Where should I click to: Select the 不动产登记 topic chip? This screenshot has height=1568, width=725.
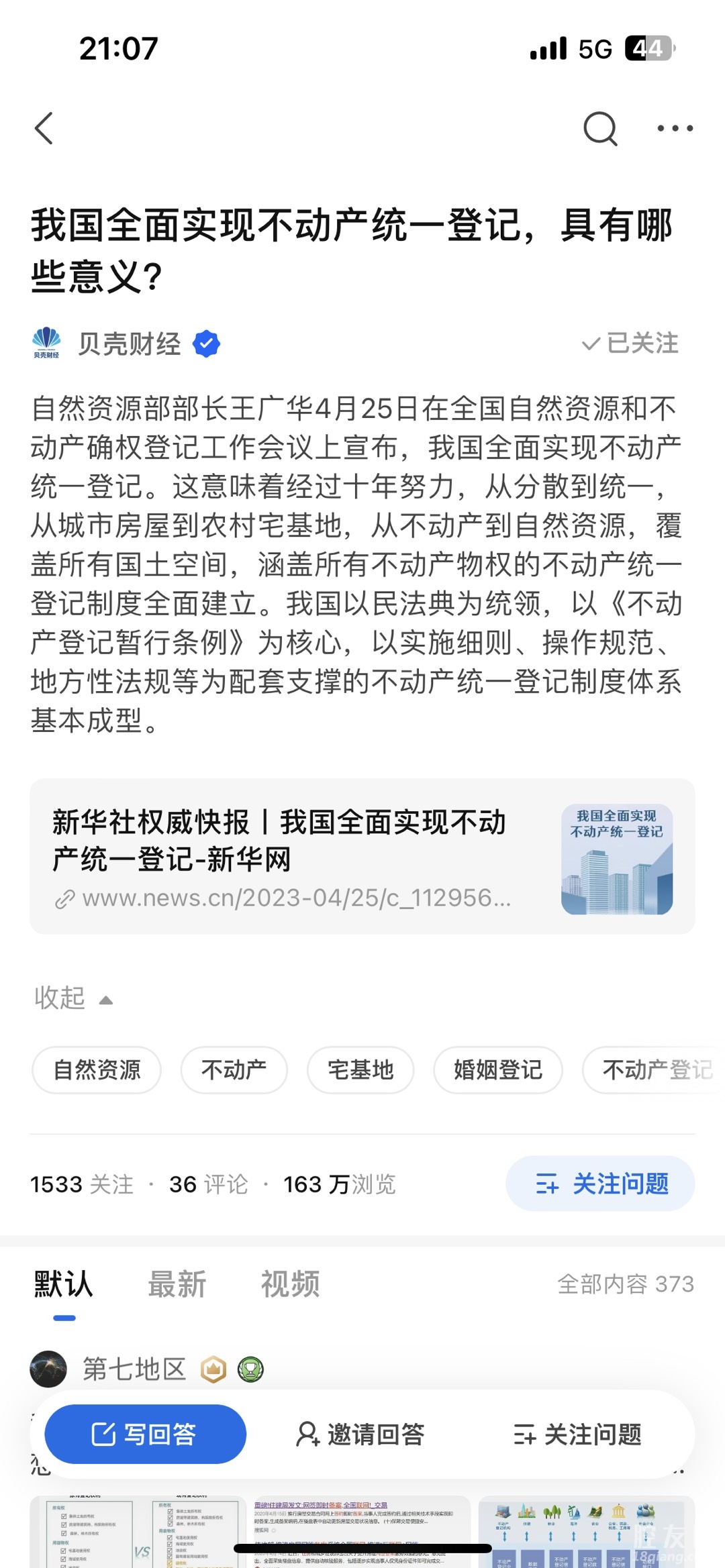[x=655, y=1069]
